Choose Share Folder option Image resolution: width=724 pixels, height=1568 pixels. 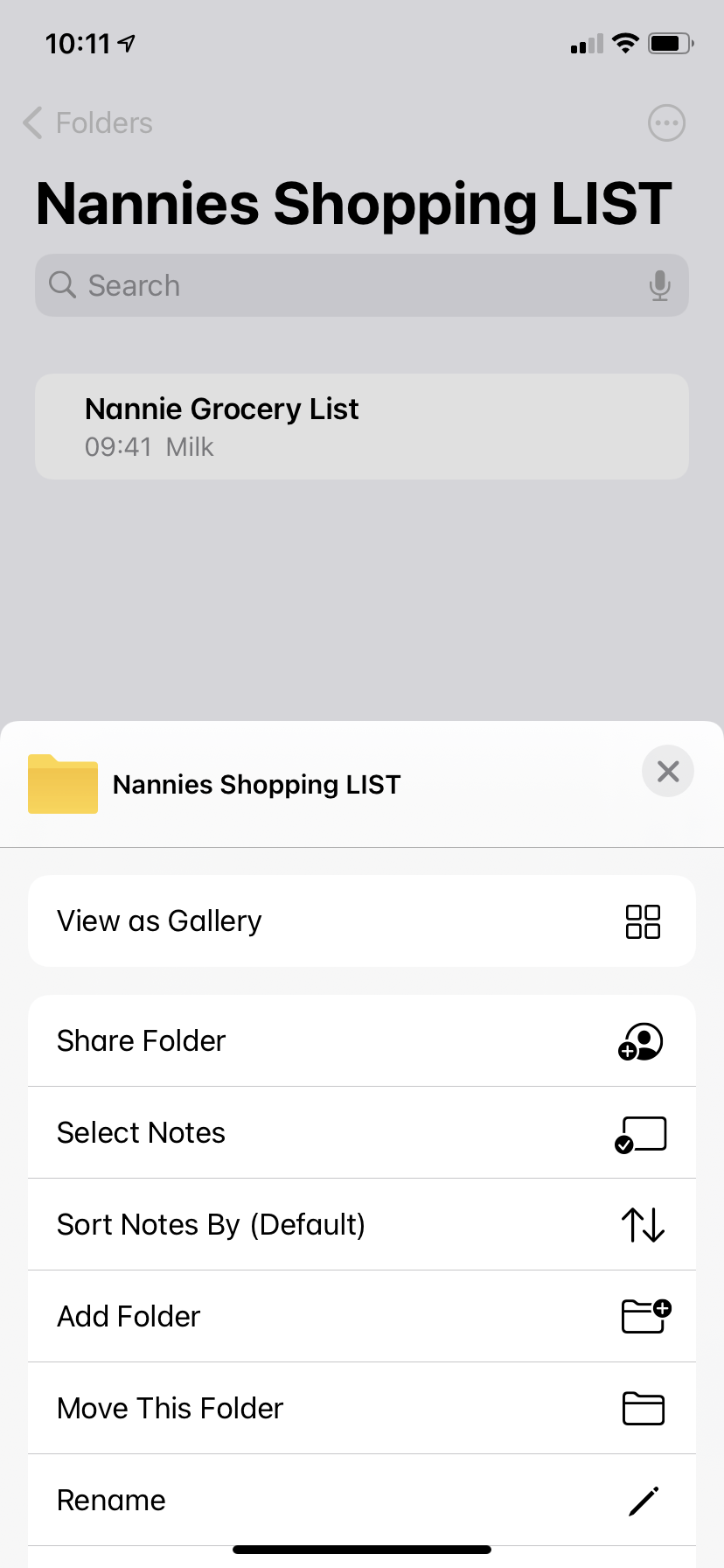[362, 1041]
